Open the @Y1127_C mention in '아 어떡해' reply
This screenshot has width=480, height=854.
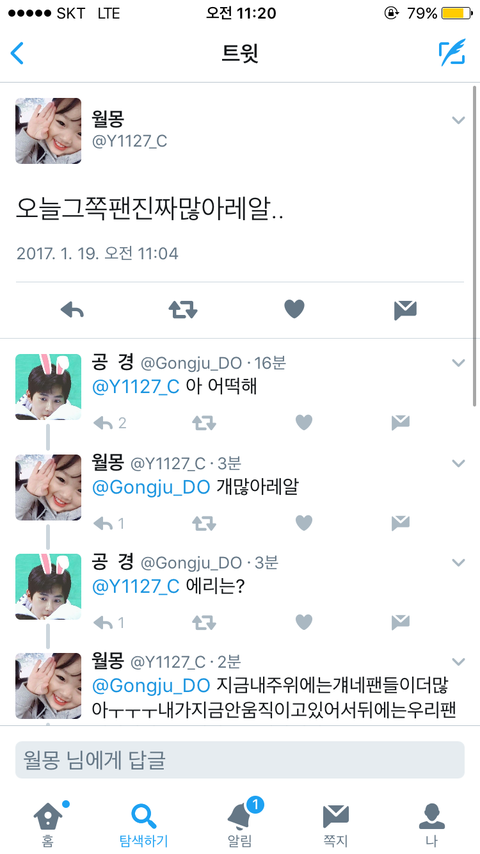(x=136, y=387)
